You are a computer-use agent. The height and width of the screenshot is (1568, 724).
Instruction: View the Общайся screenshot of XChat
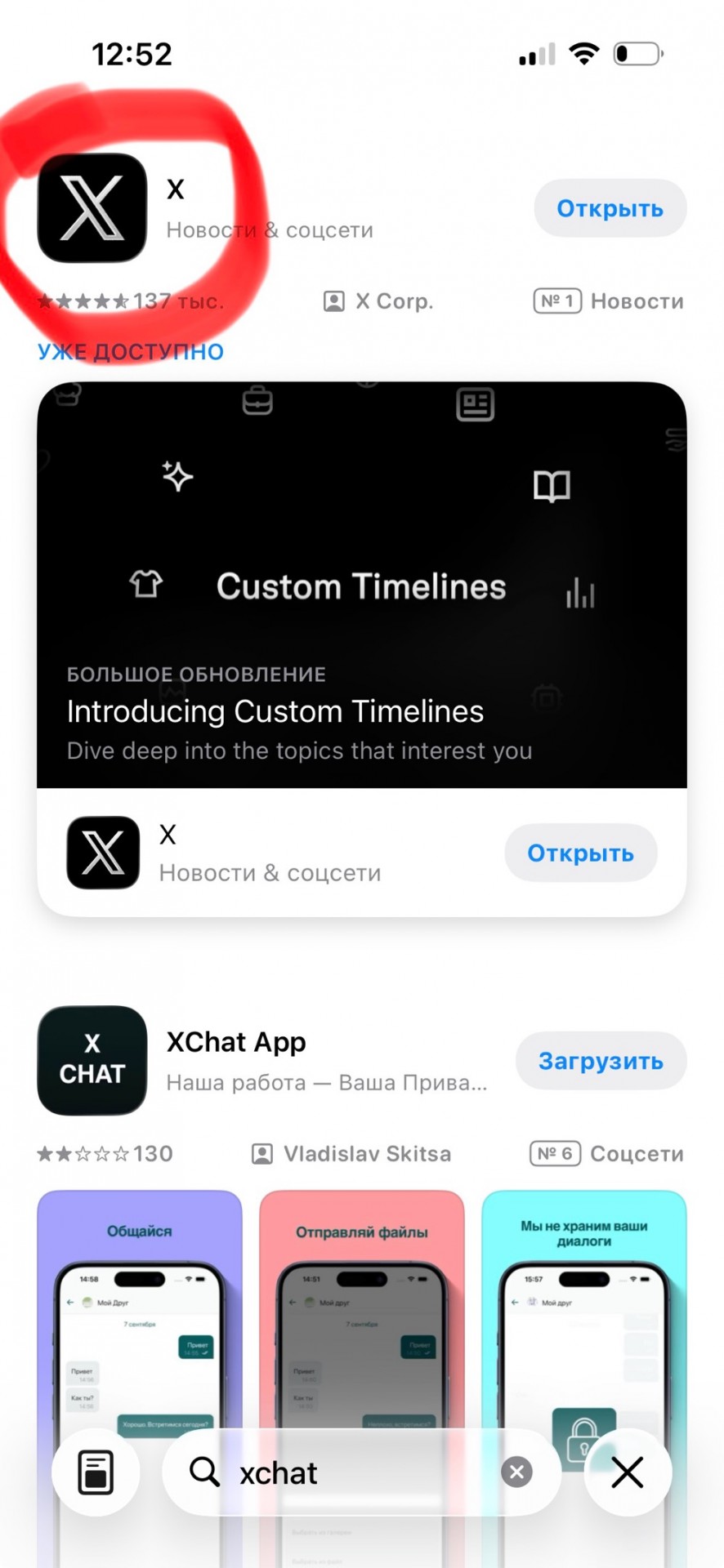point(140,1307)
